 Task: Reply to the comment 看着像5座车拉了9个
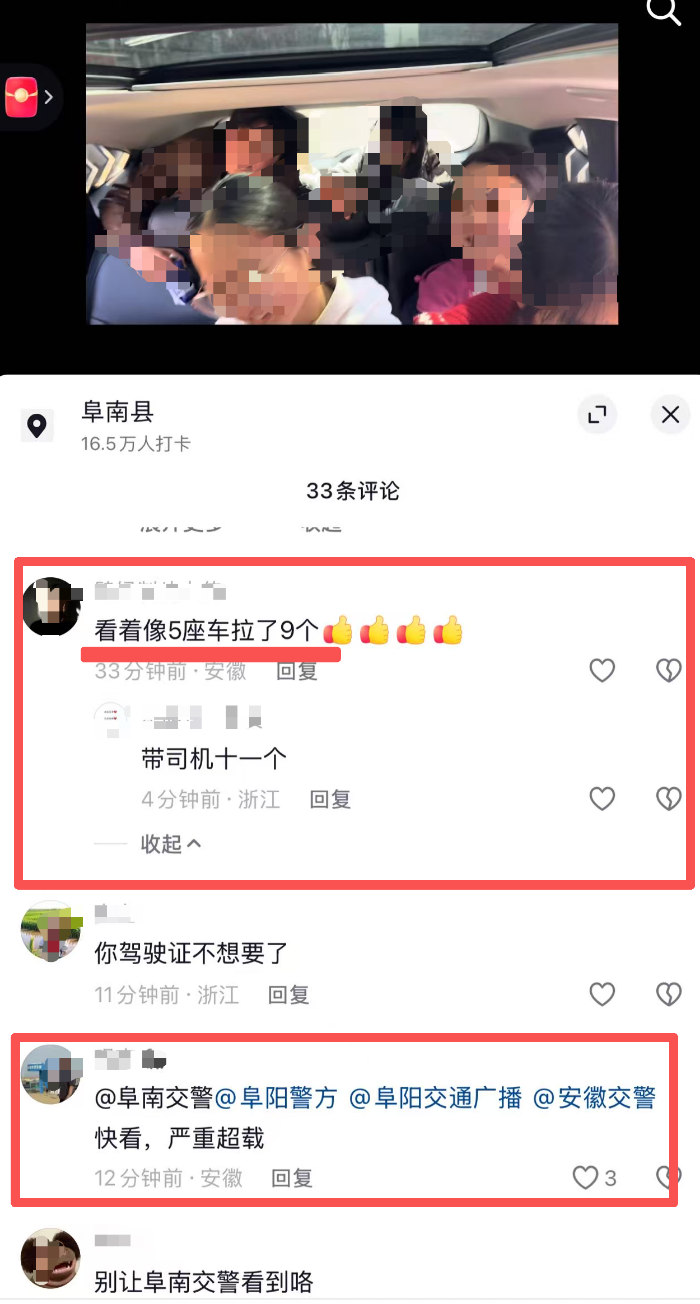(297, 671)
